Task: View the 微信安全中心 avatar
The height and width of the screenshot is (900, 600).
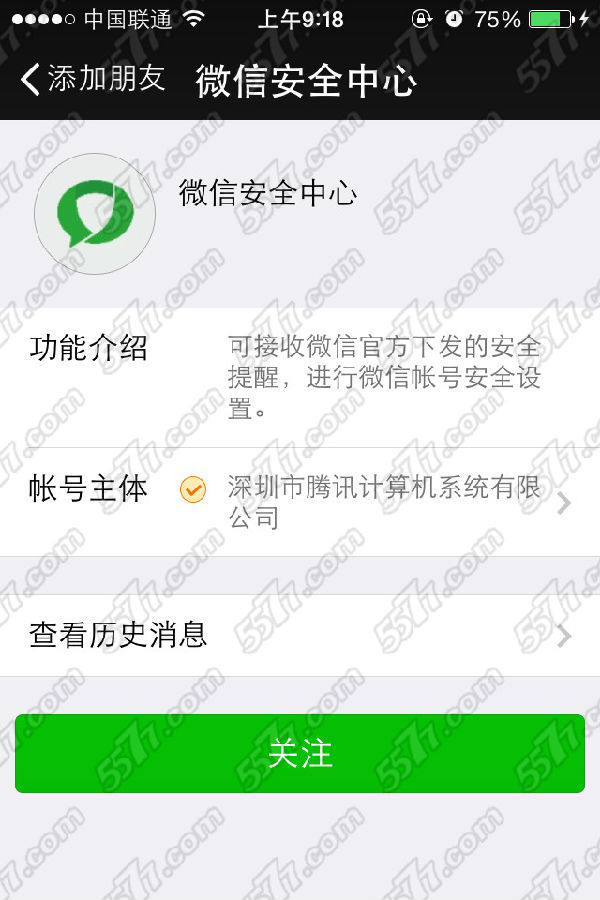Action: (x=95, y=214)
